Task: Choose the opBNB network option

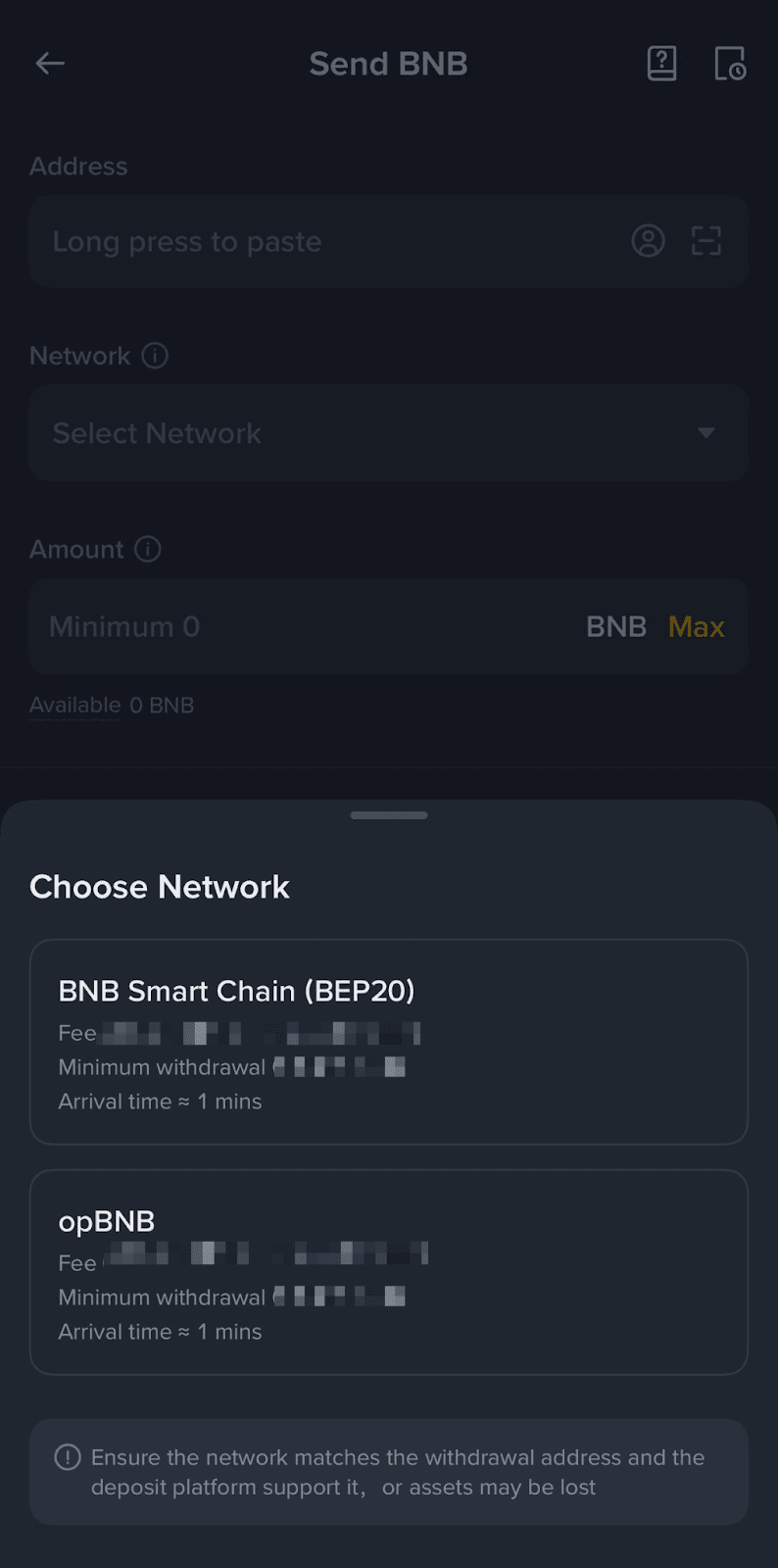Action: coord(388,1271)
